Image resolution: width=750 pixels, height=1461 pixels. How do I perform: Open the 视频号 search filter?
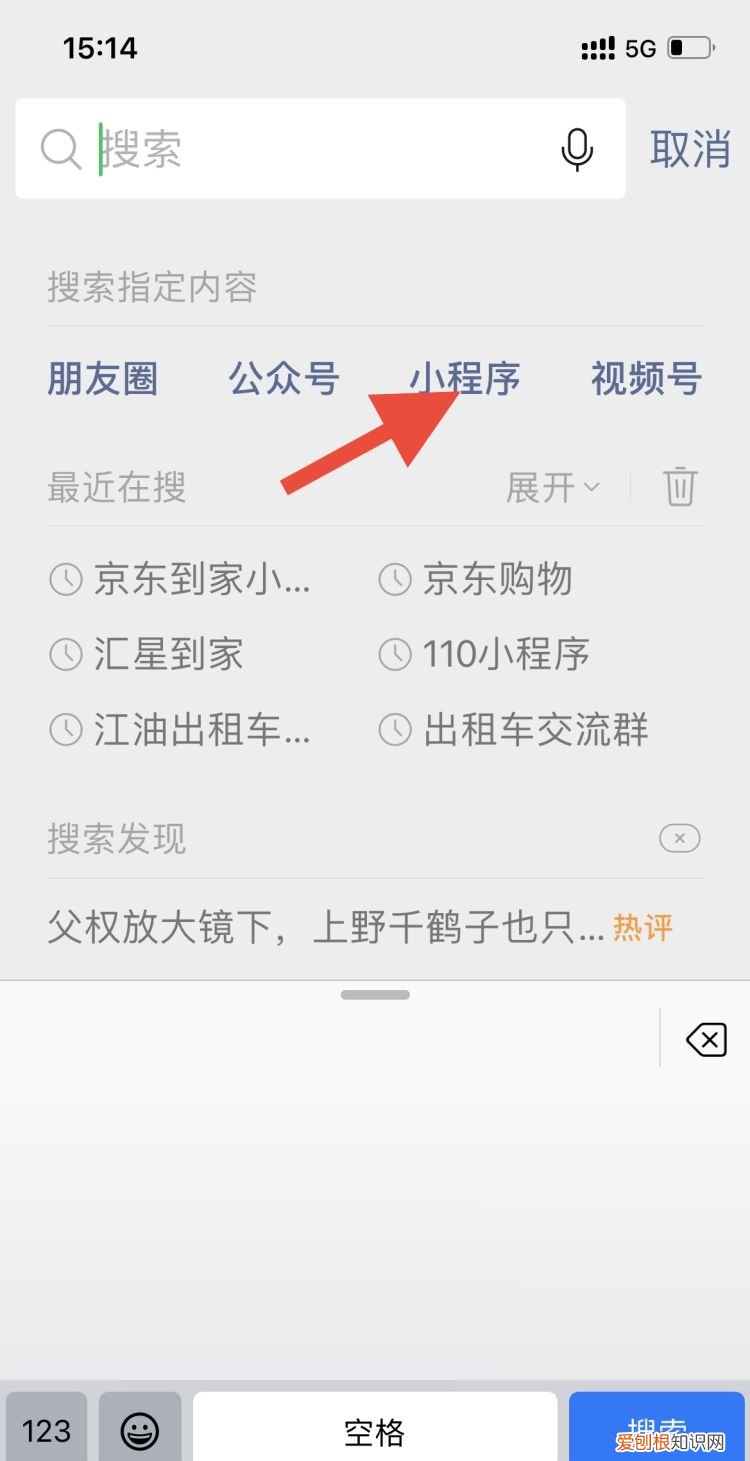click(646, 378)
